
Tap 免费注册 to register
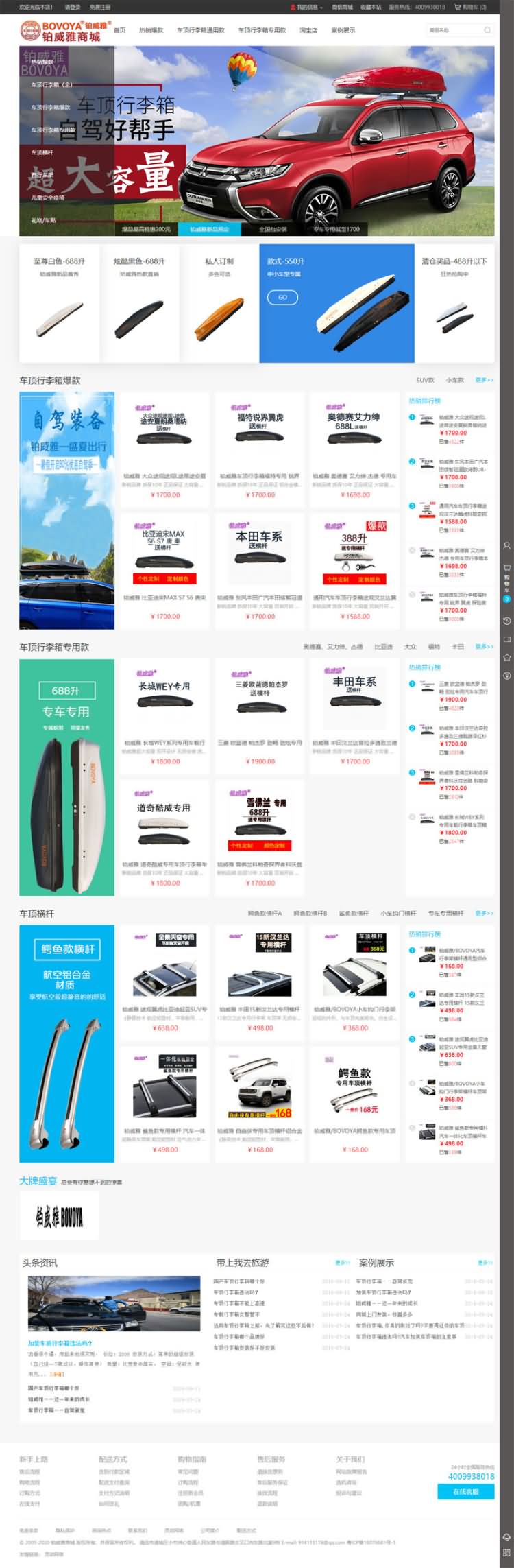pos(100,7)
